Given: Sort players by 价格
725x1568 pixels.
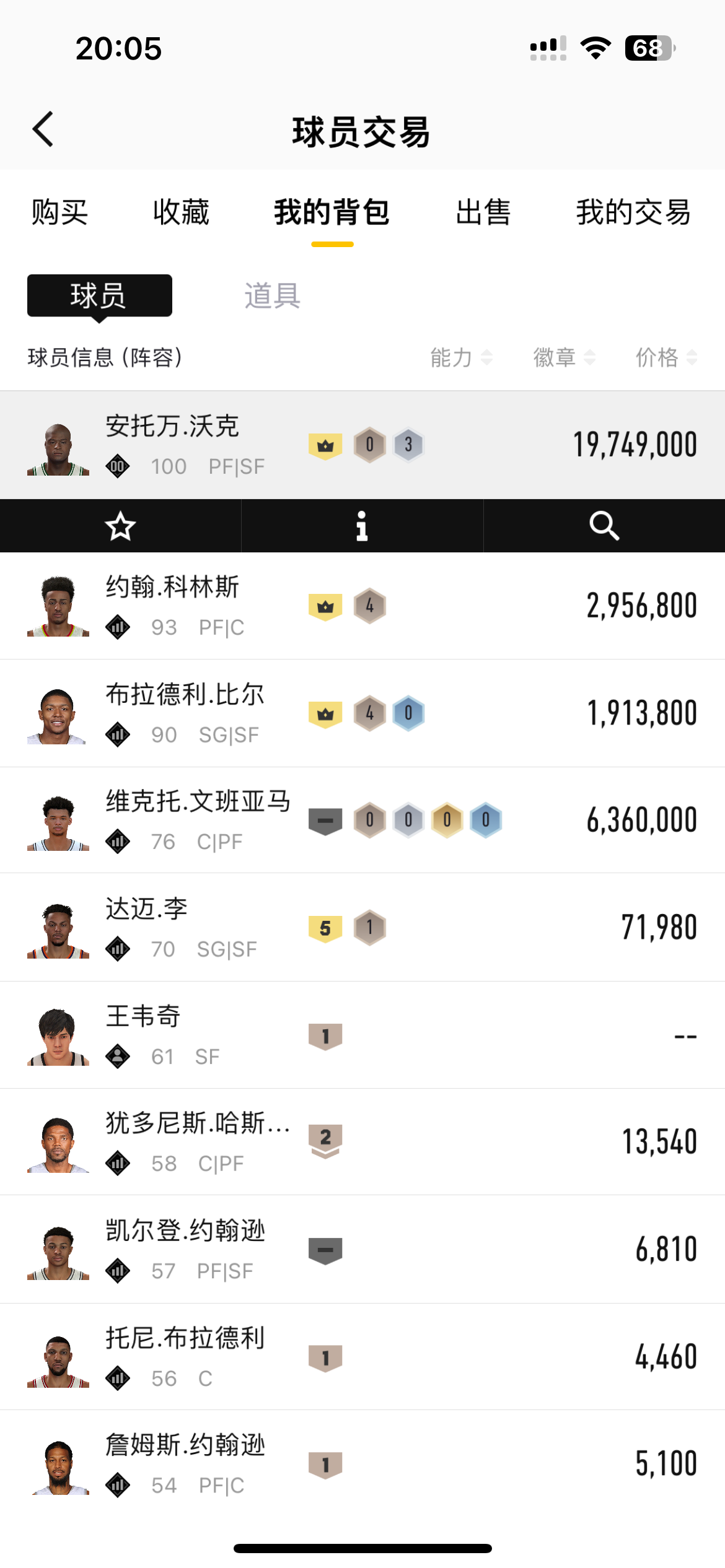Looking at the screenshot, I should [666, 357].
